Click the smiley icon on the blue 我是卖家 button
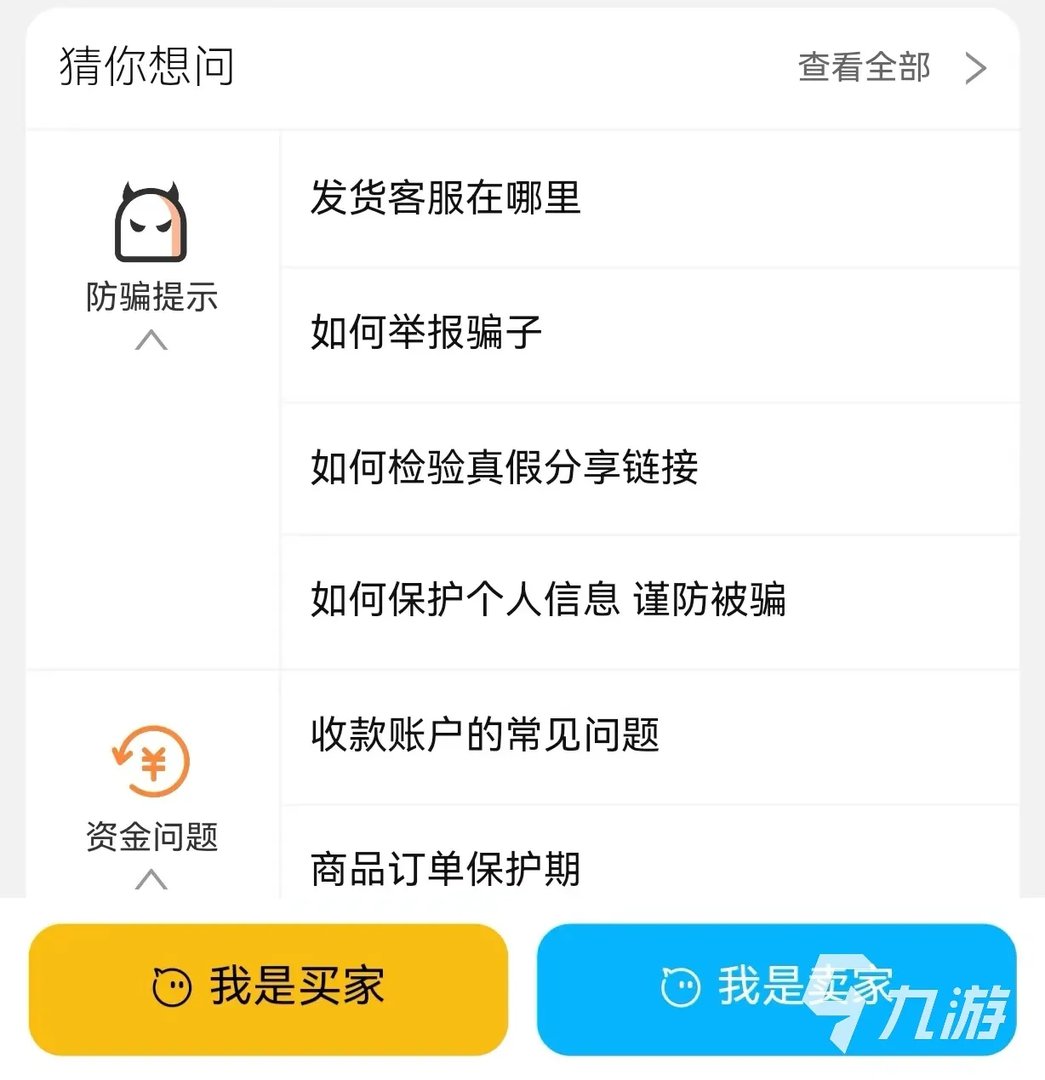 [681, 987]
